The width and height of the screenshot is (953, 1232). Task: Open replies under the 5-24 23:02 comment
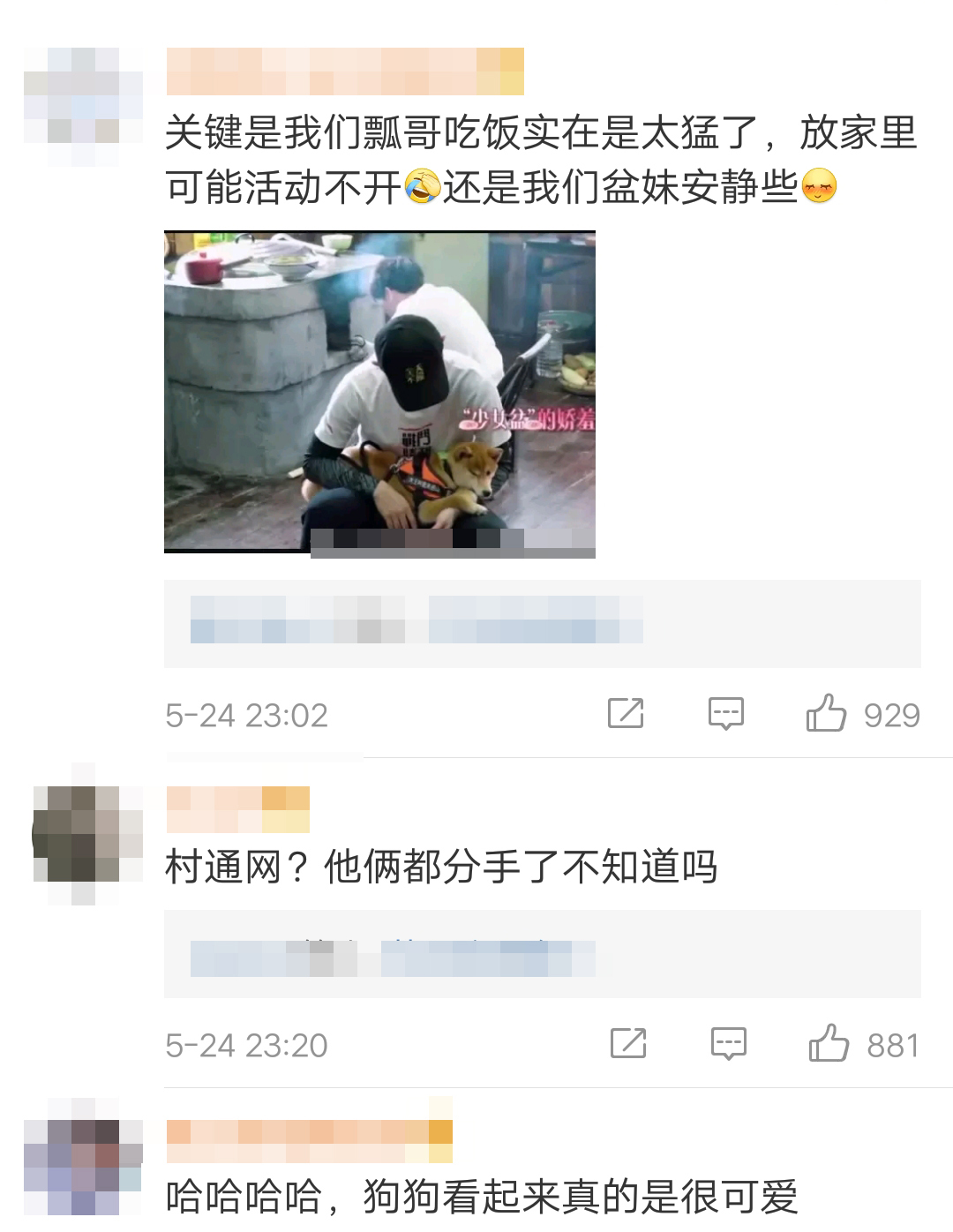[542, 623]
